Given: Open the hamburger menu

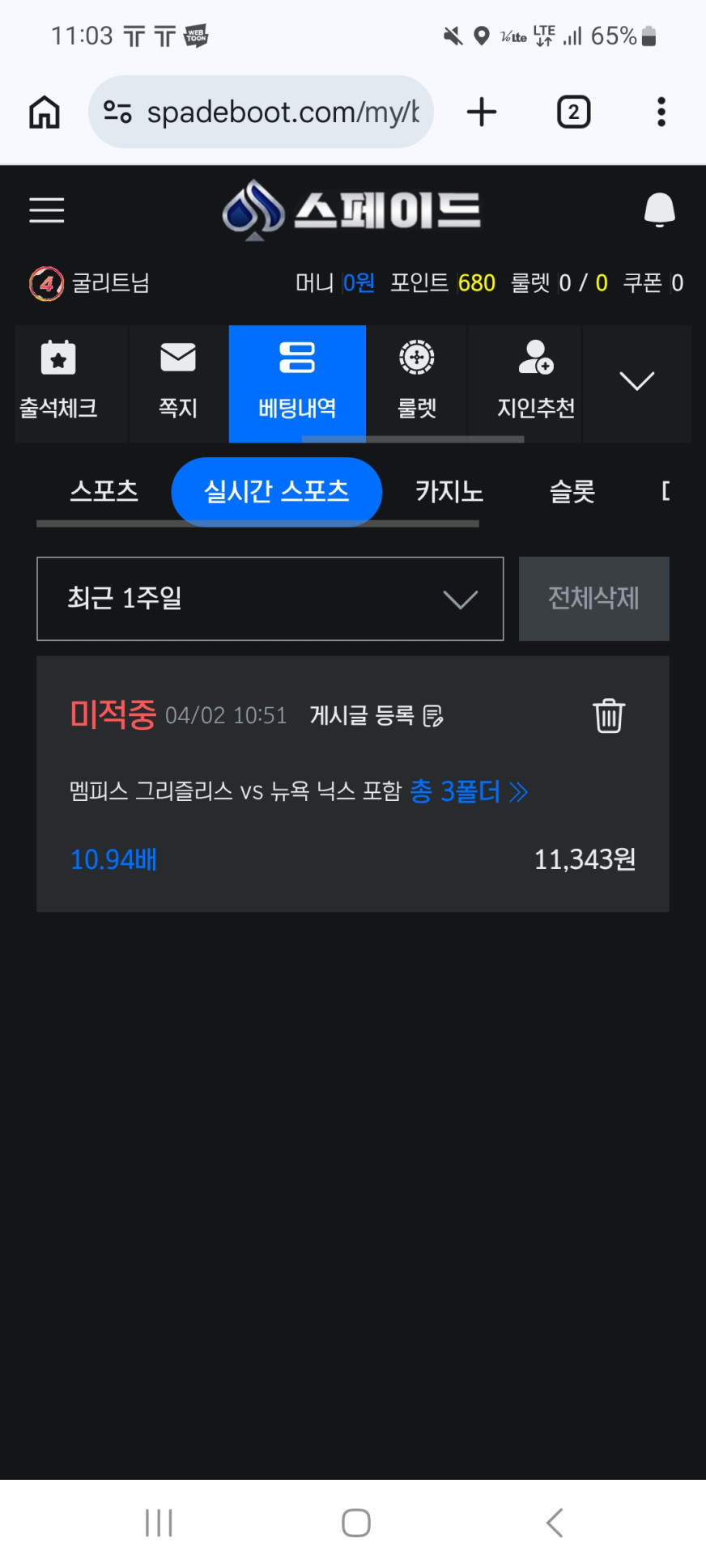Looking at the screenshot, I should point(46,210).
